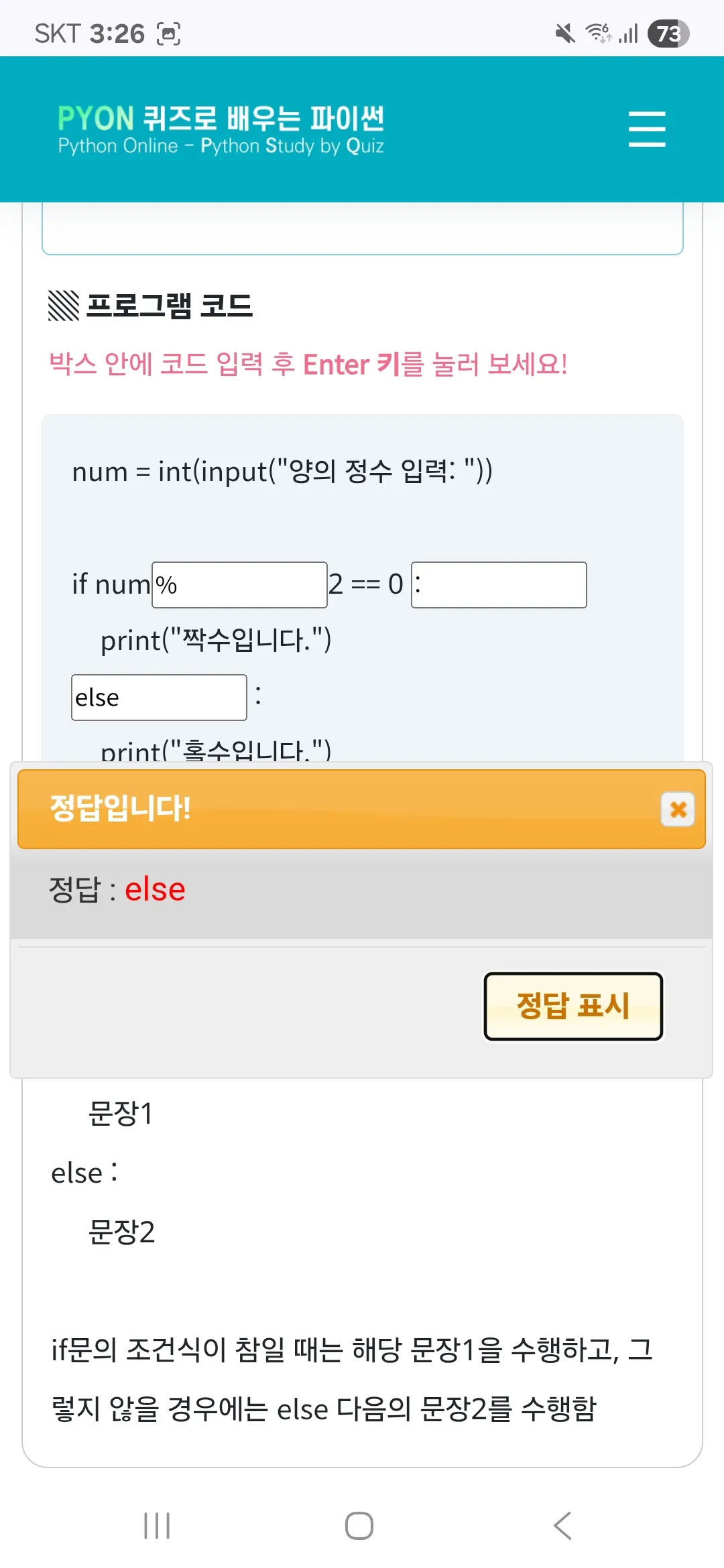Close the 정답입니다 popup
The width and height of the screenshot is (724, 1568).
click(678, 809)
